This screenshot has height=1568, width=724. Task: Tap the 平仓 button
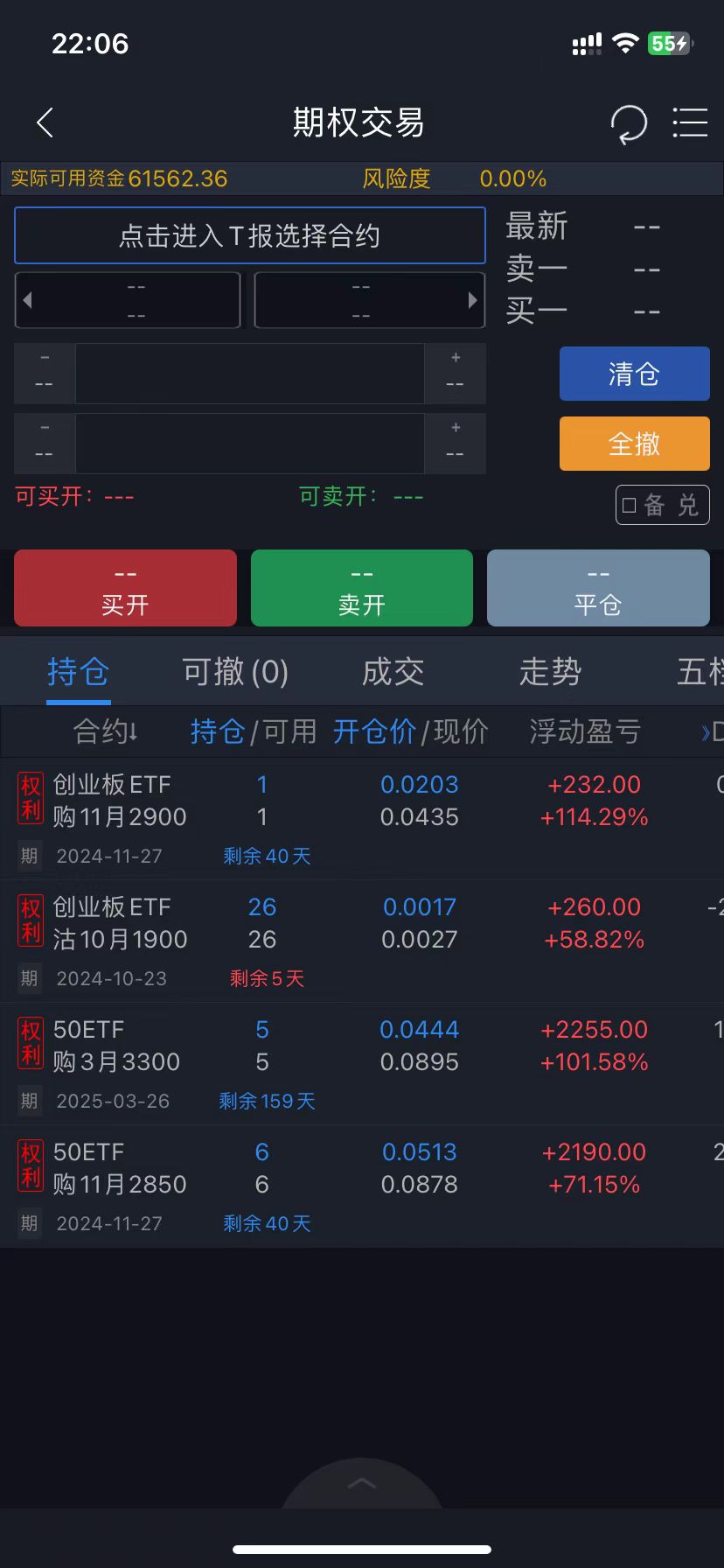point(598,588)
